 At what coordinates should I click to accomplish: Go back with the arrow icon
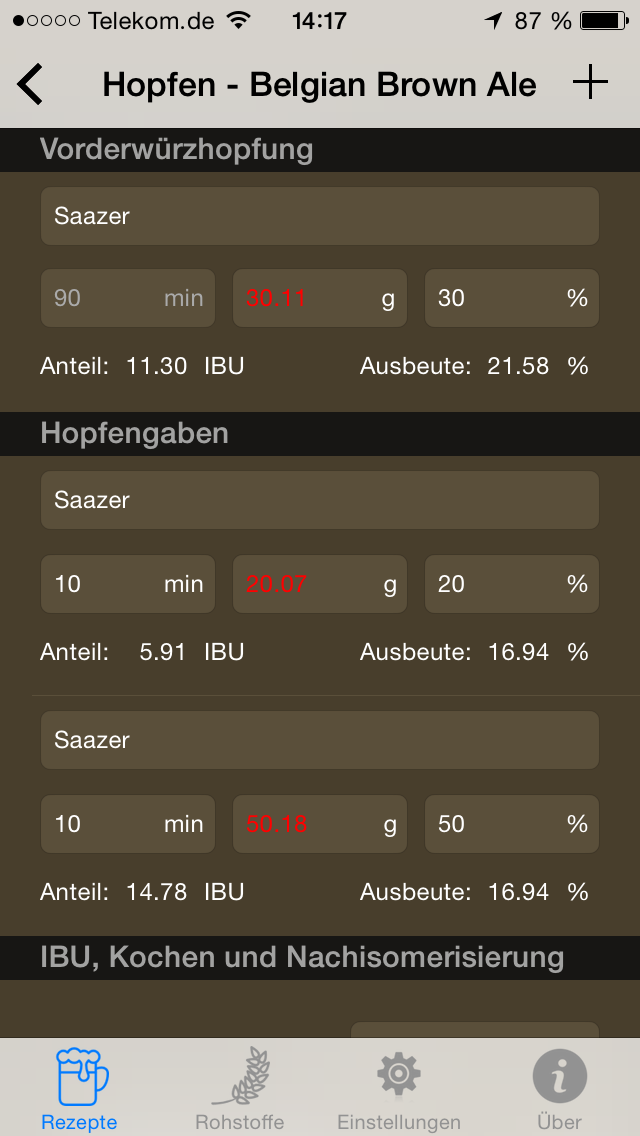click(x=31, y=84)
